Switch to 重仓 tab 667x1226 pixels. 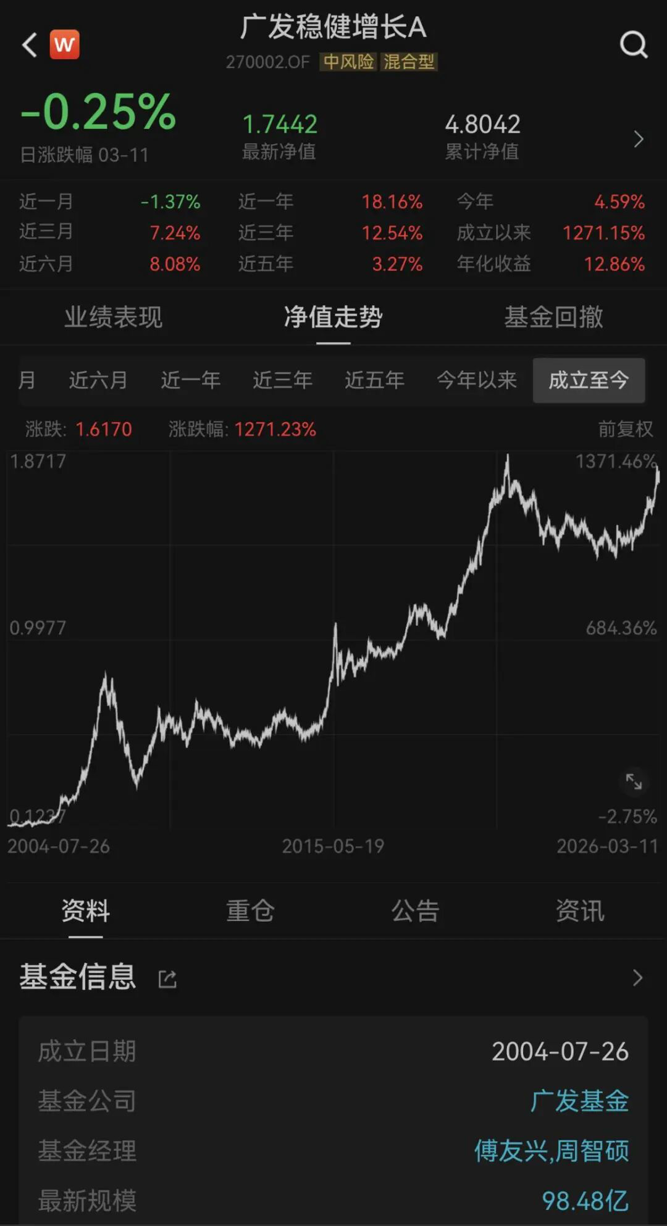coord(250,911)
